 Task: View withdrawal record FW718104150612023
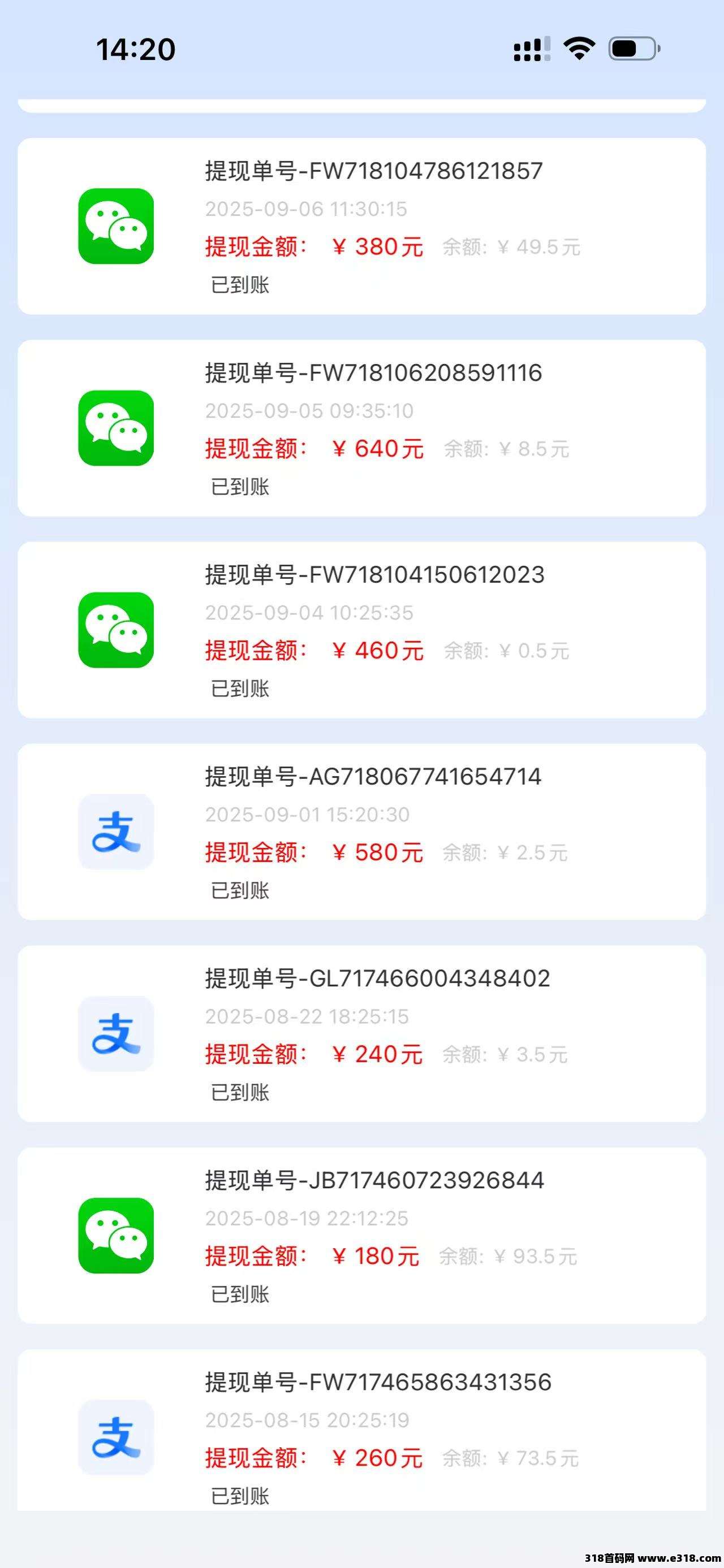pyautogui.click(x=361, y=630)
